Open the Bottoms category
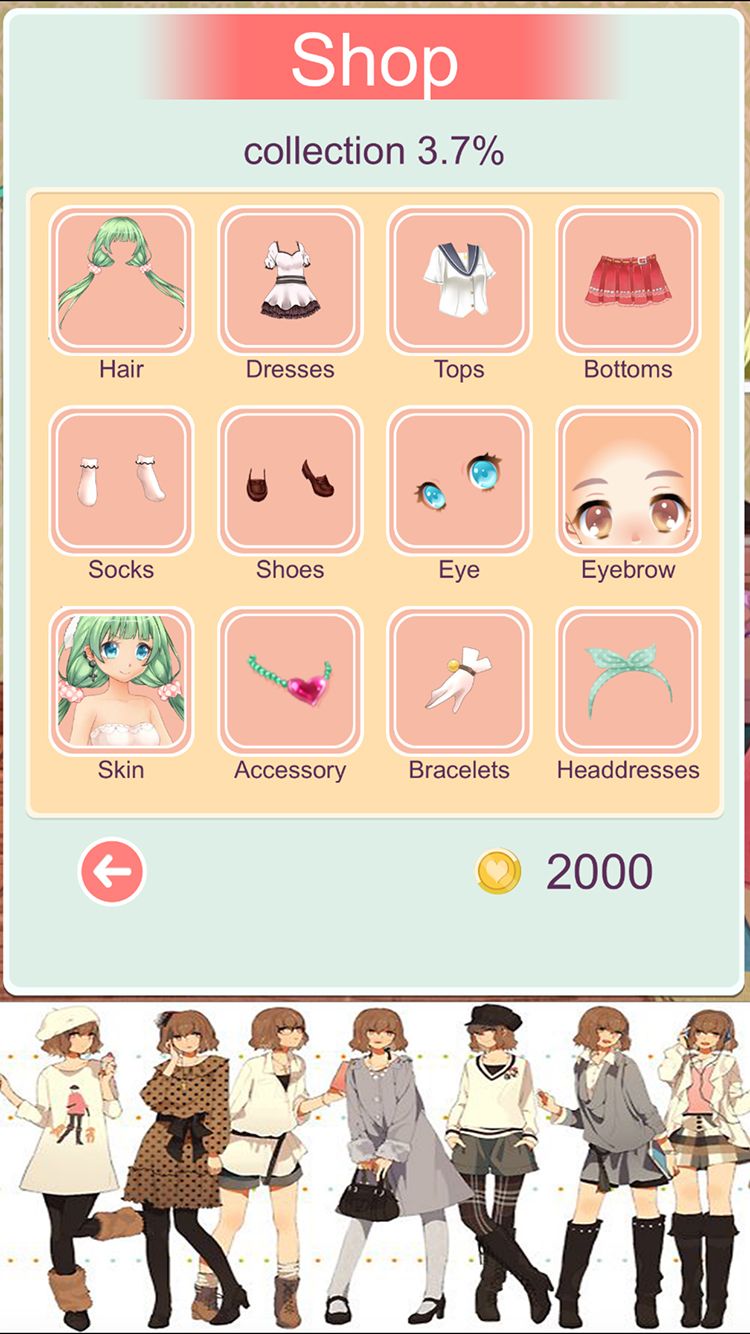 [x=628, y=281]
